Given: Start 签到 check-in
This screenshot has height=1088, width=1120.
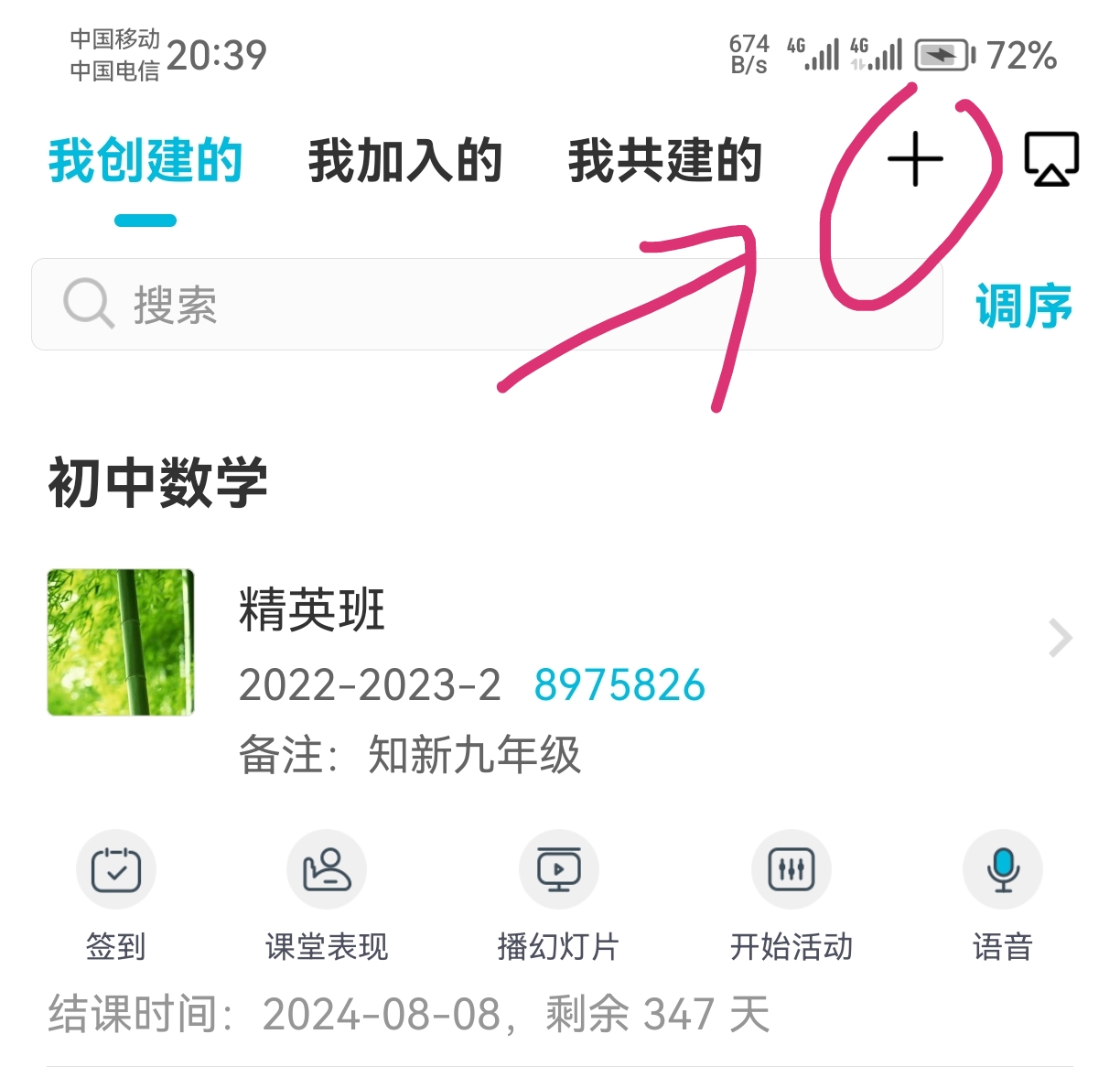Looking at the screenshot, I should tap(116, 870).
